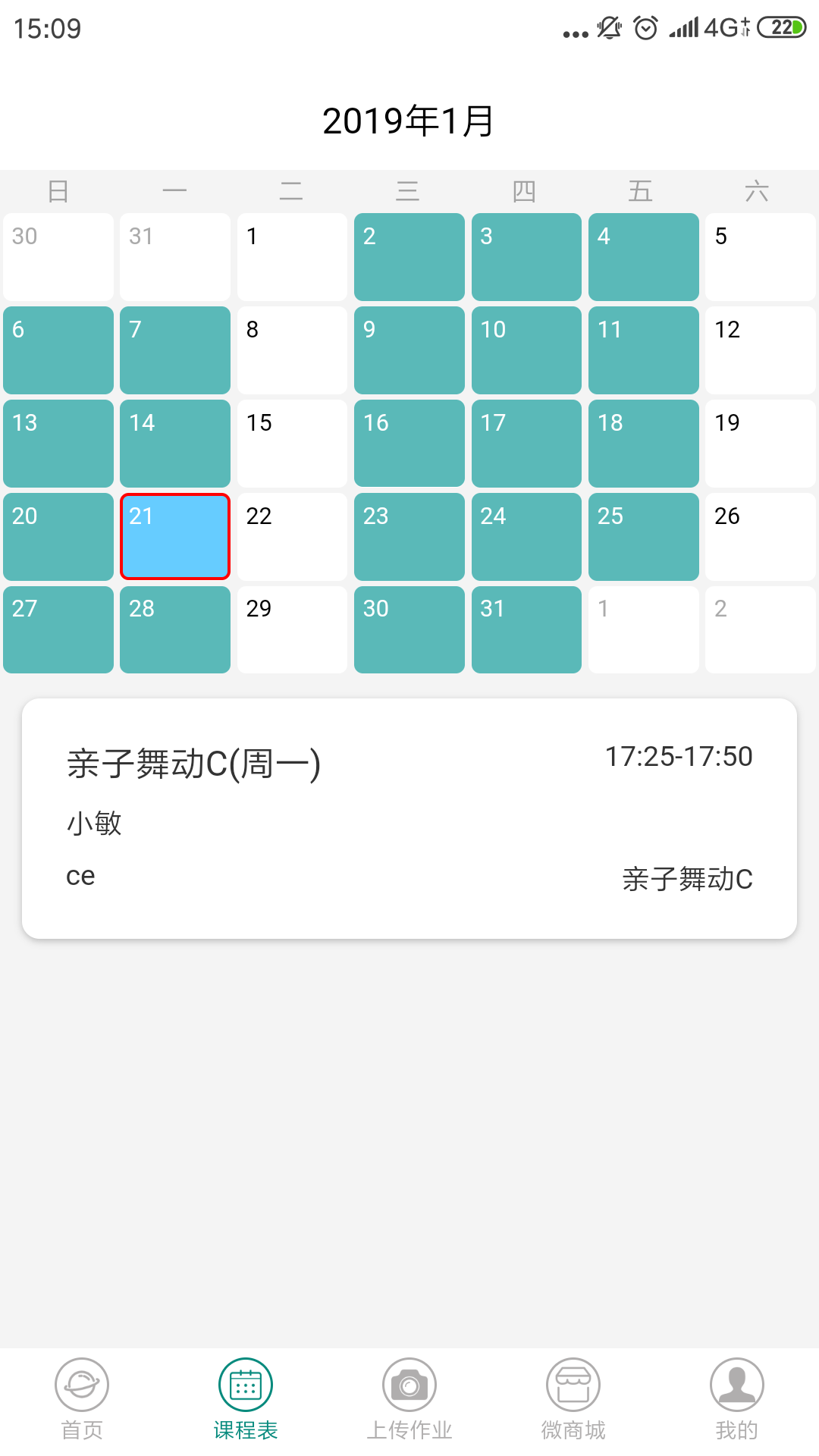
Task: Open the 亲子舞动C(周一) class card
Action: pyautogui.click(x=409, y=818)
